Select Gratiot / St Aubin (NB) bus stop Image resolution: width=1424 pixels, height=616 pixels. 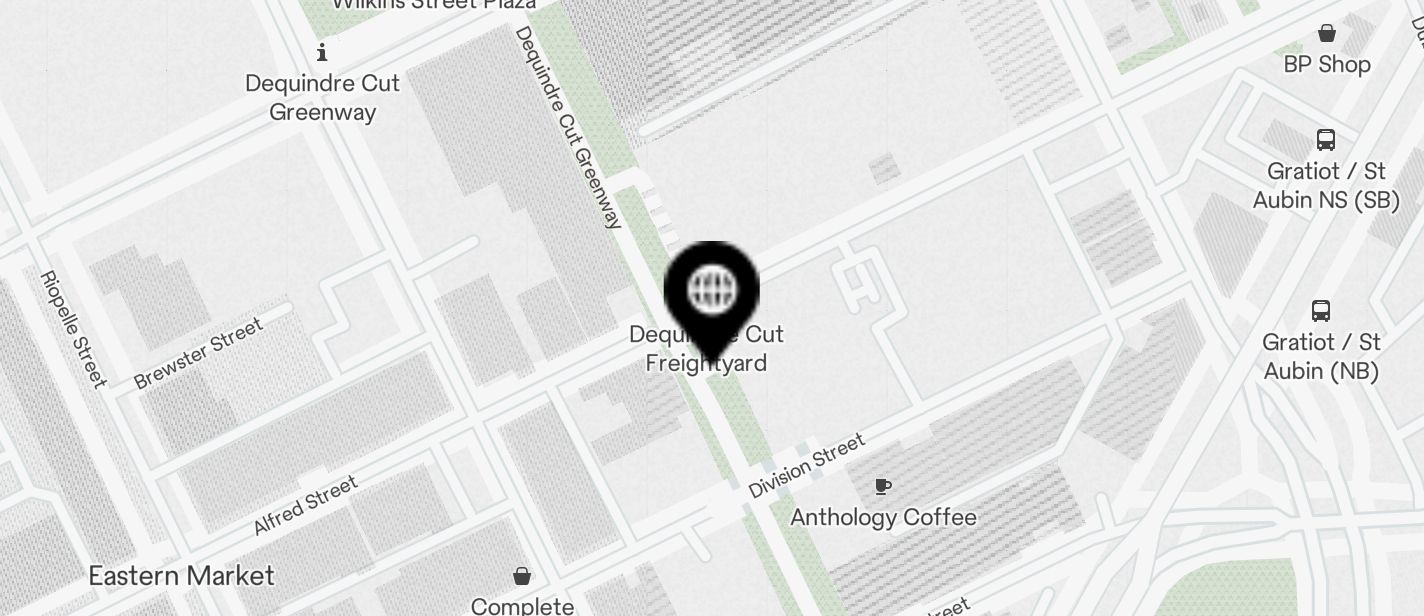click(1321, 311)
